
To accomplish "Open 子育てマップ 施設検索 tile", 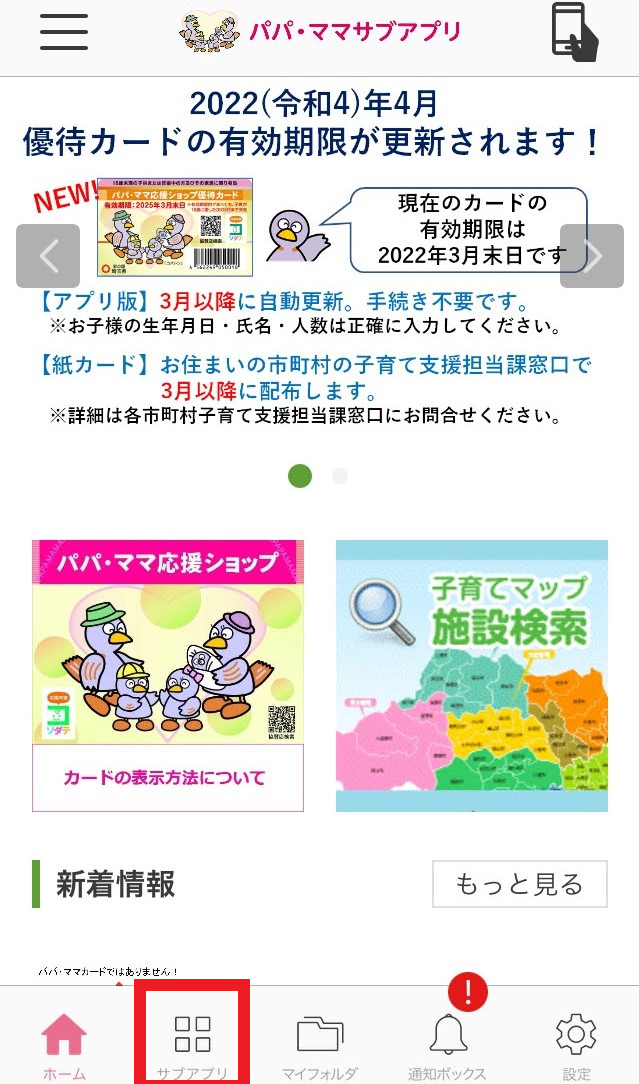I will [x=471, y=675].
